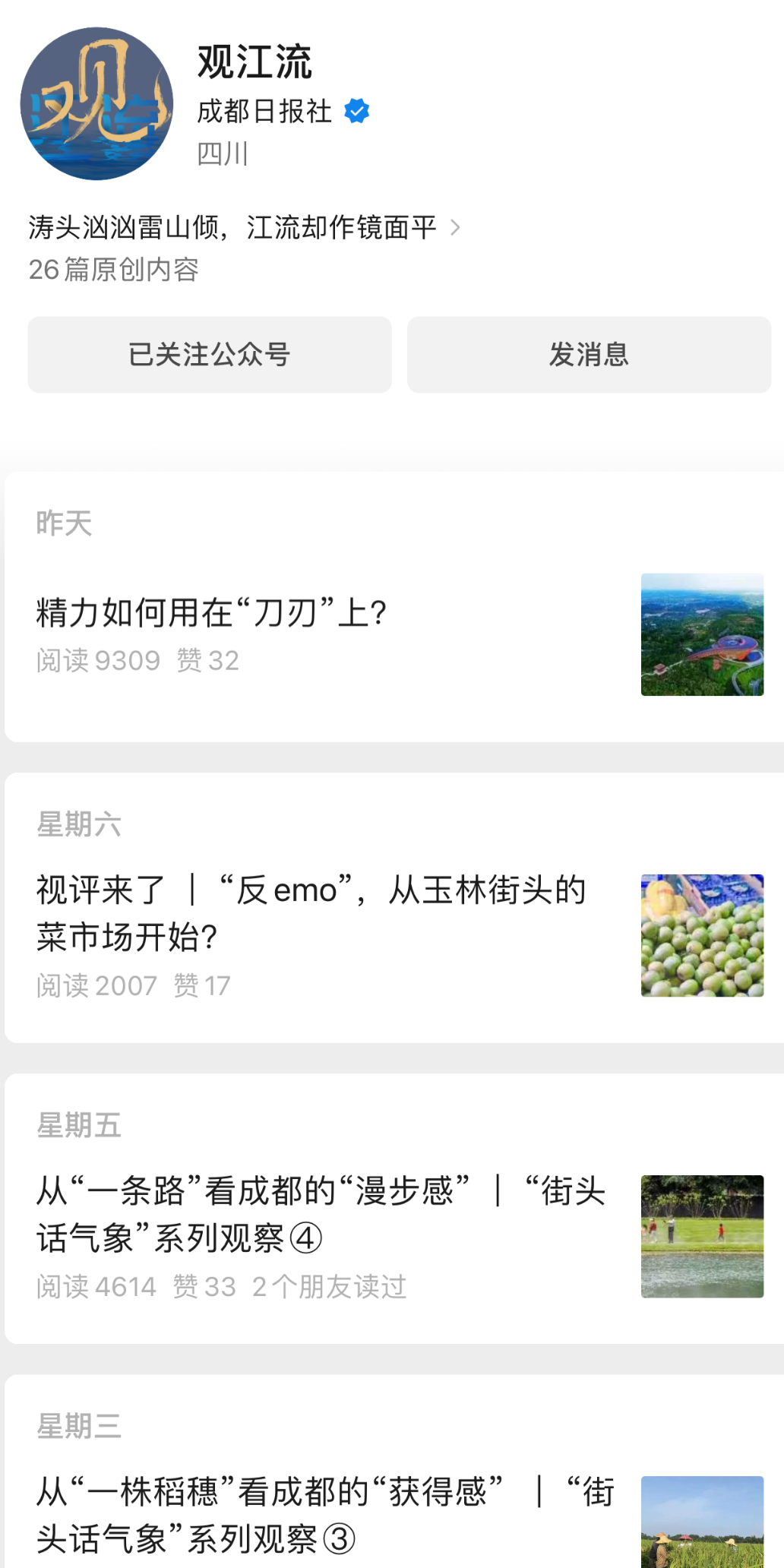Click 阅读 2007 on Saturday's article
This screenshot has width=784, height=1568.
(96, 985)
